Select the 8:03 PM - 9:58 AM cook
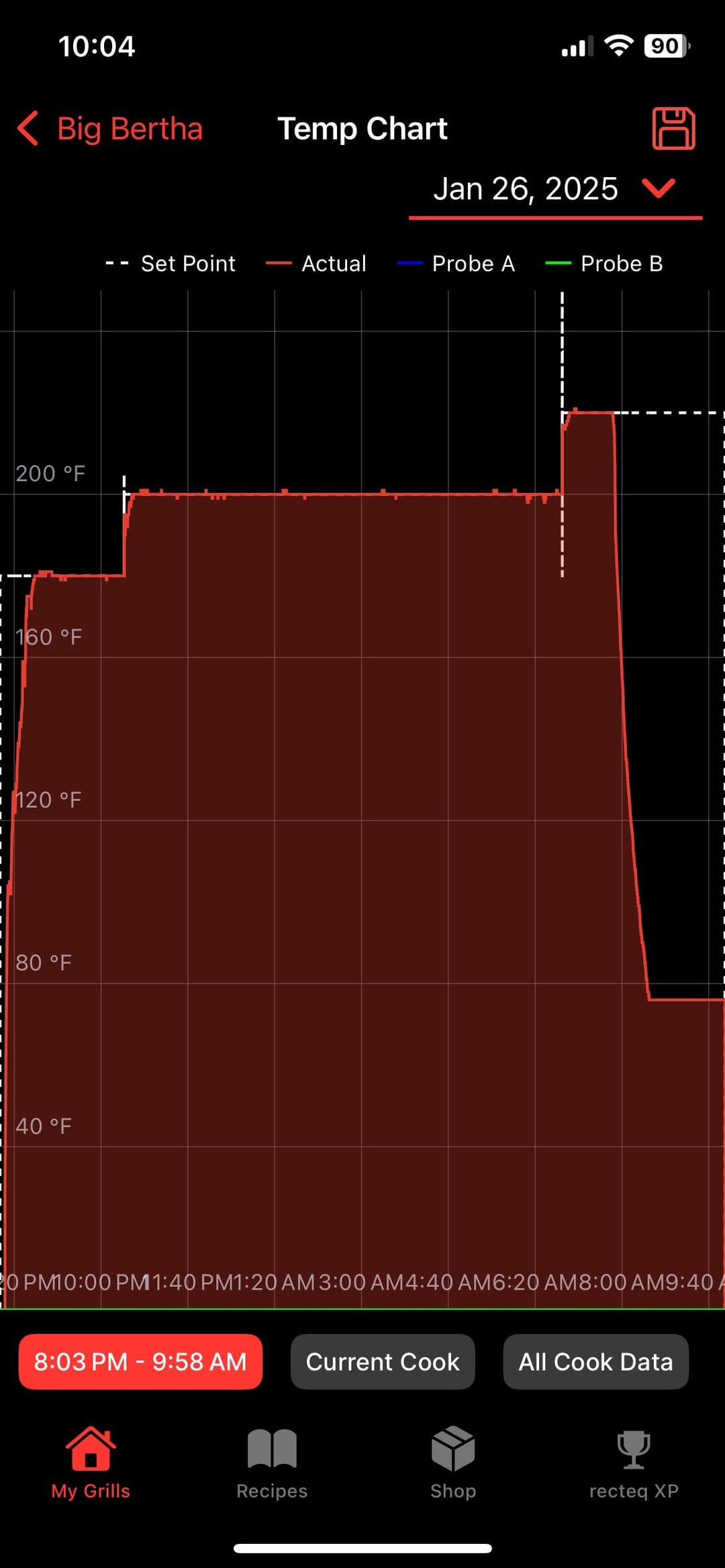 (140, 1361)
